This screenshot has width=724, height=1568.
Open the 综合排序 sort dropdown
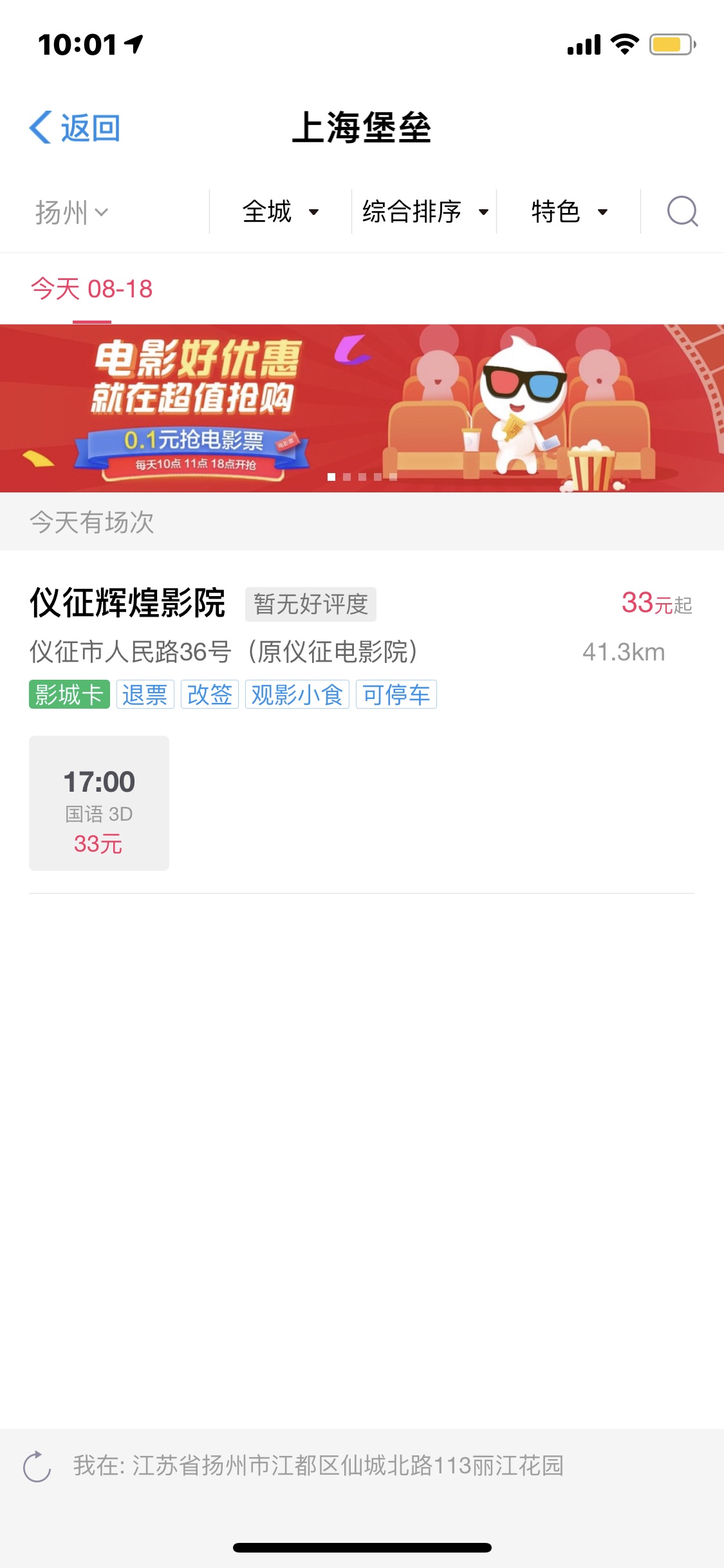(x=425, y=212)
